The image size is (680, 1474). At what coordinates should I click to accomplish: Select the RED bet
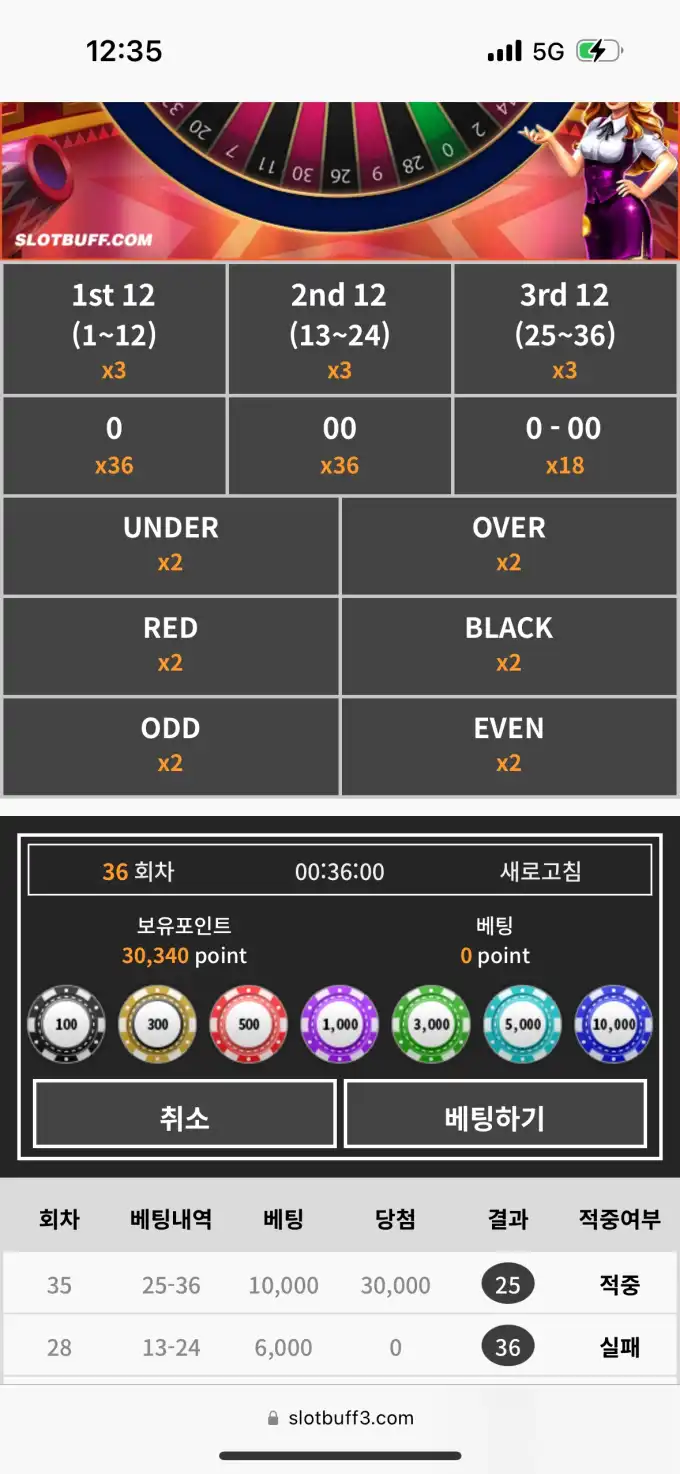click(x=170, y=645)
